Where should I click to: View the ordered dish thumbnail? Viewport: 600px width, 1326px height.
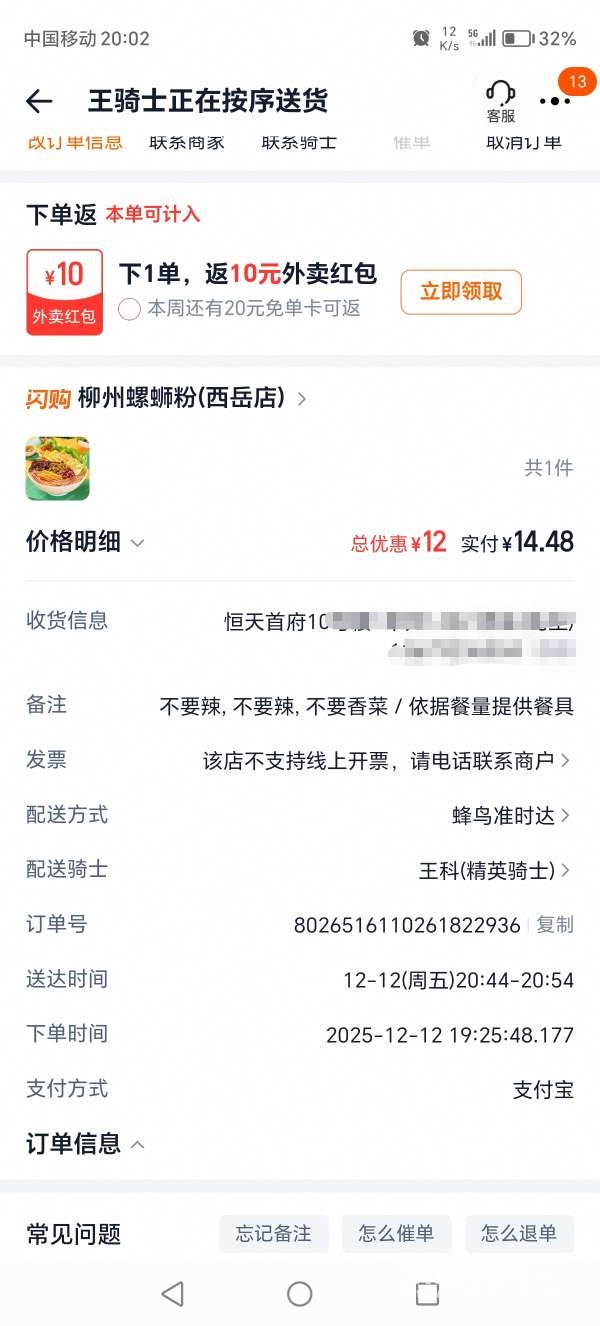coord(57,468)
